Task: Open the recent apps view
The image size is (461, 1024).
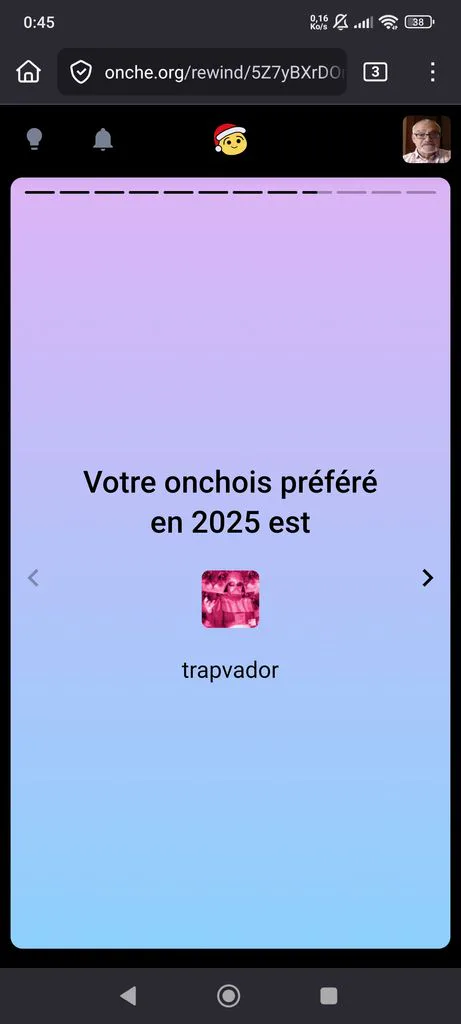Action: pyautogui.click(x=328, y=996)
